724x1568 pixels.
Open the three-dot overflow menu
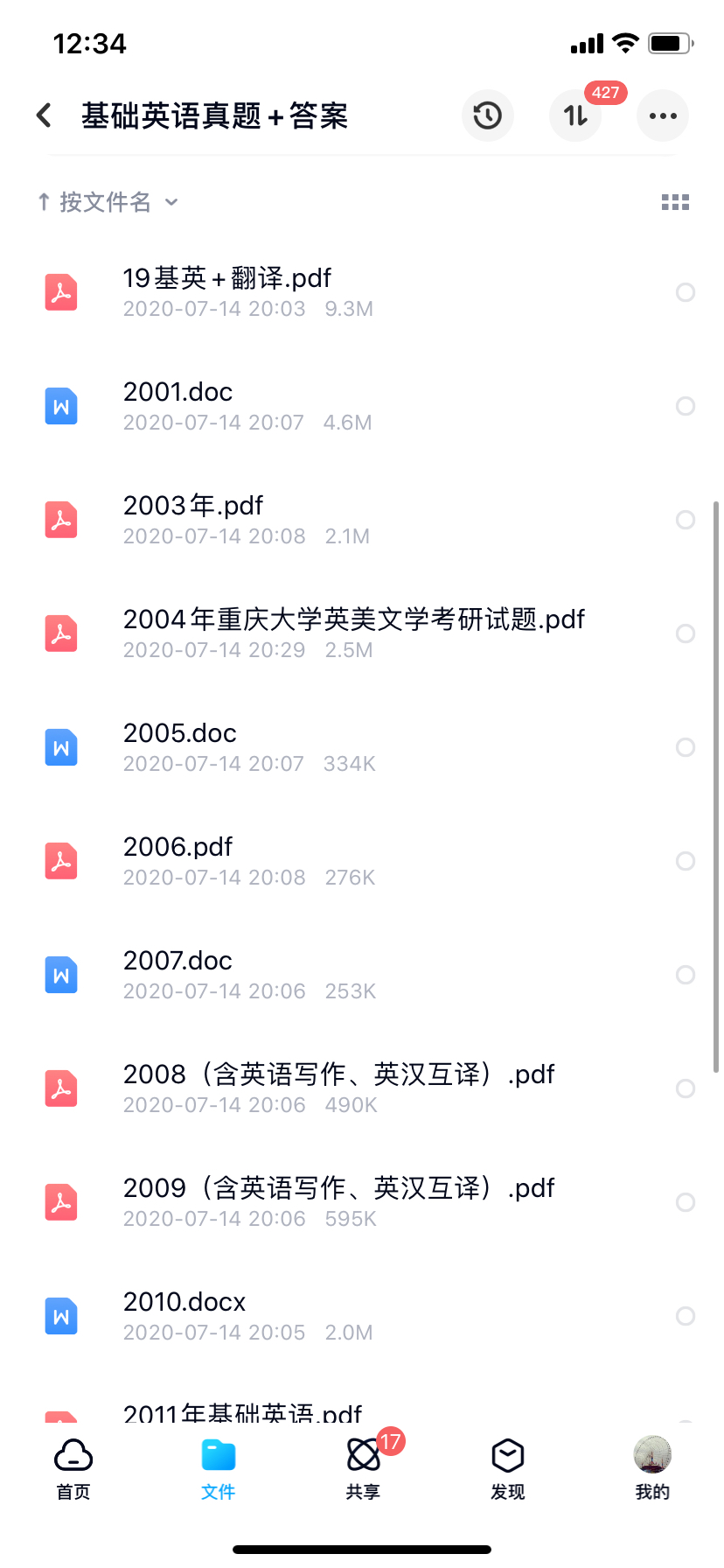[663, 115]
